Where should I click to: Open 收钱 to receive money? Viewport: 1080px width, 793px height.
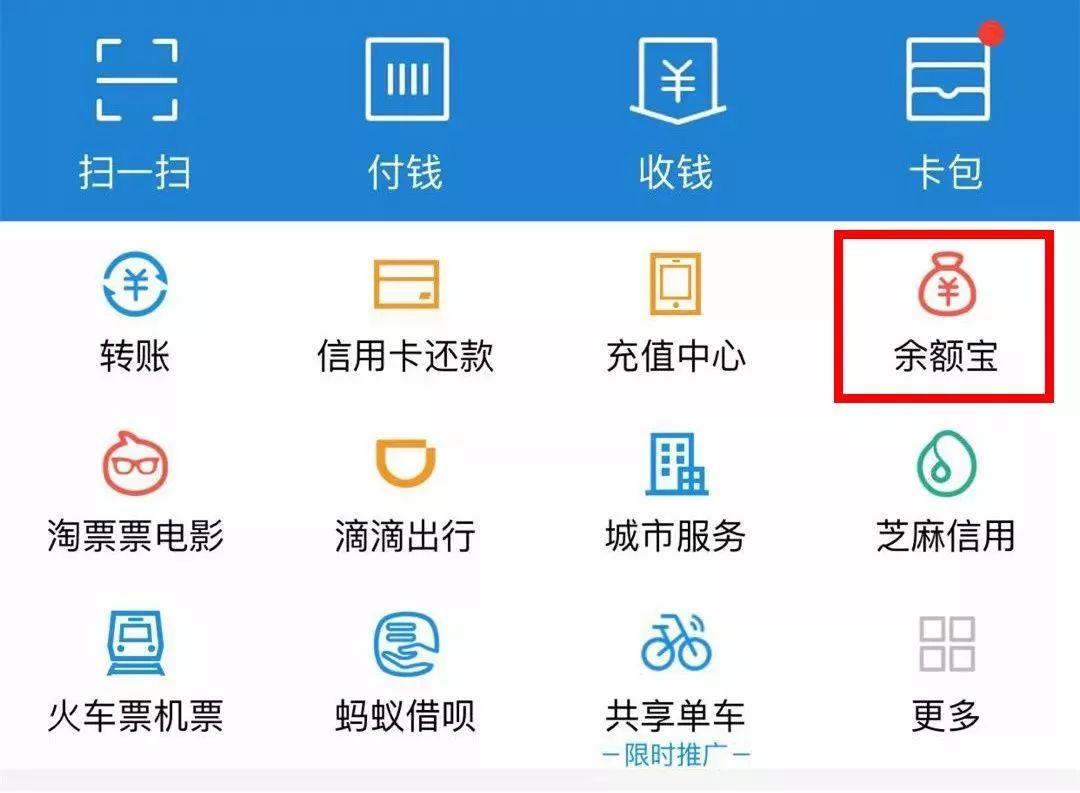click(676, 112)
